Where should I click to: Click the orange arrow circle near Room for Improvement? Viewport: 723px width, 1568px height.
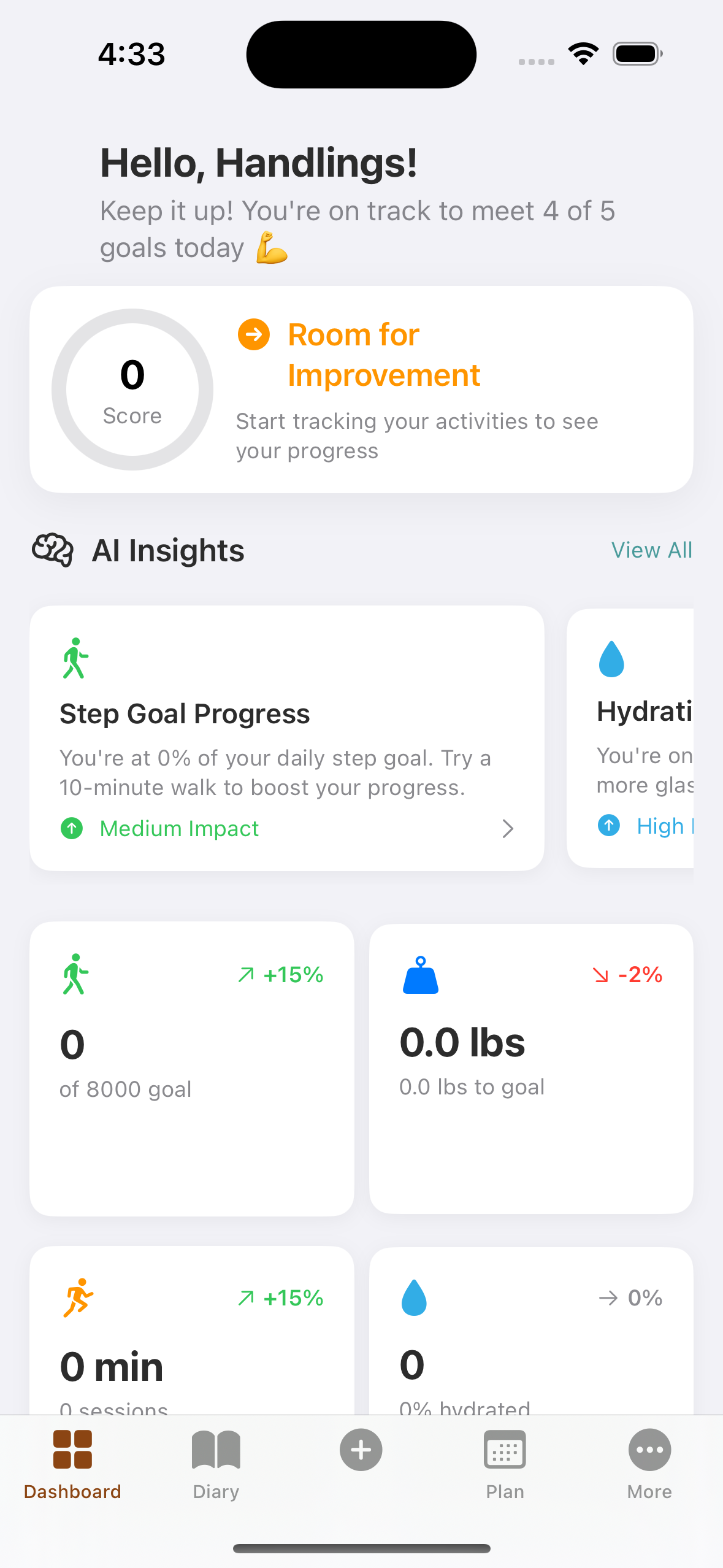tap(253, 334)
